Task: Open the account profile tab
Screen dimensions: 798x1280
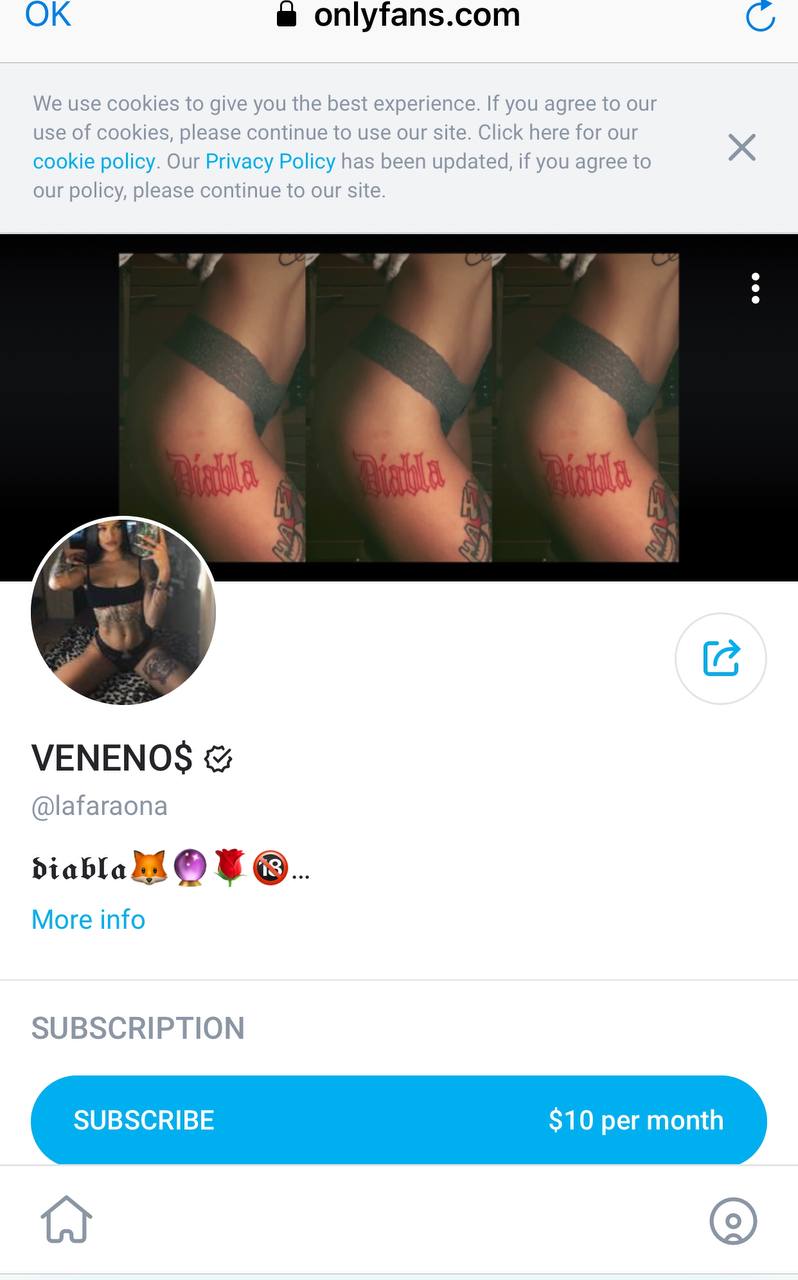Action: (x=732, y=1220)
